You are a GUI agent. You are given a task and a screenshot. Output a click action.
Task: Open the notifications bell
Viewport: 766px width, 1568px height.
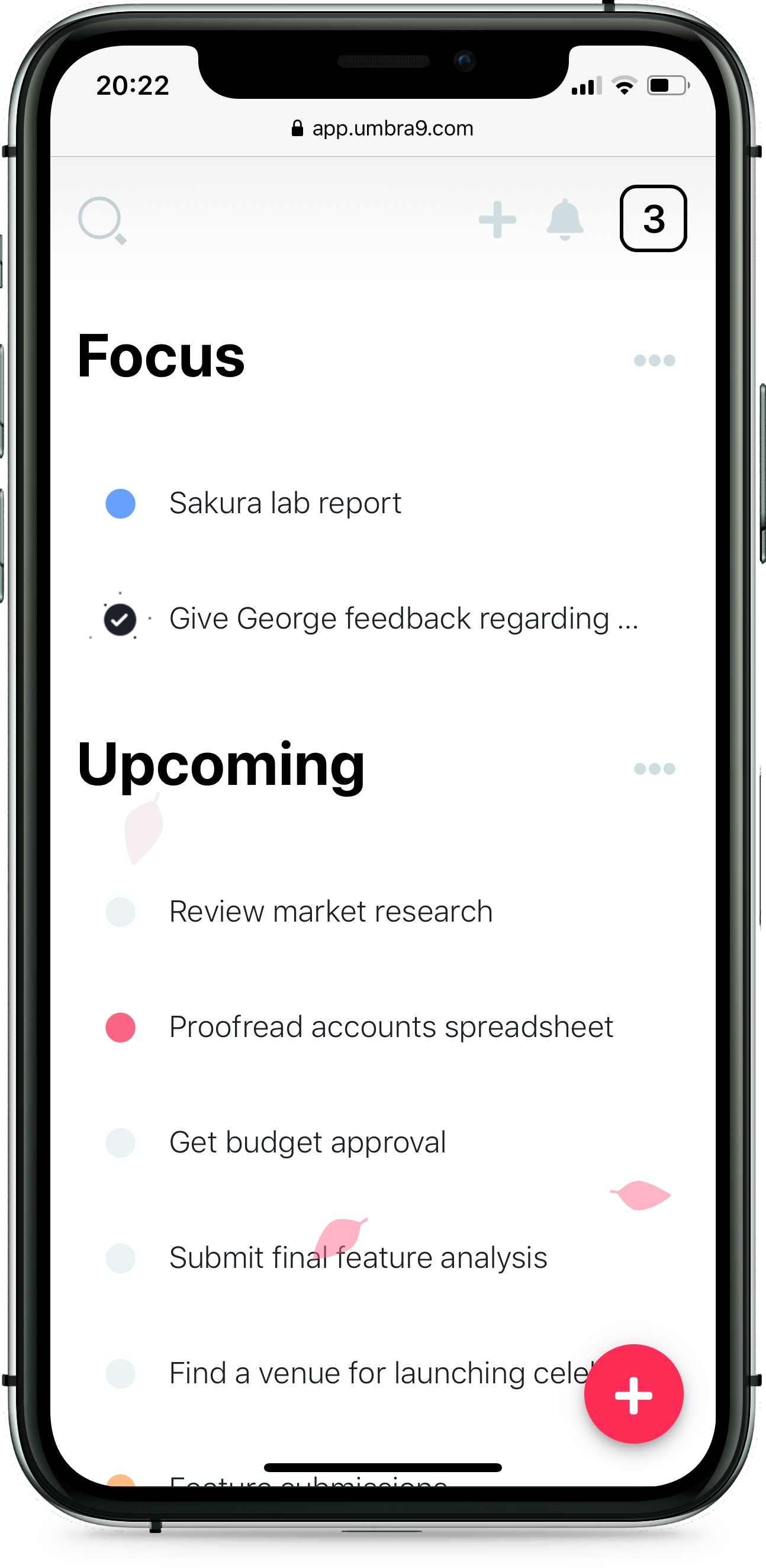click(565, 219)
